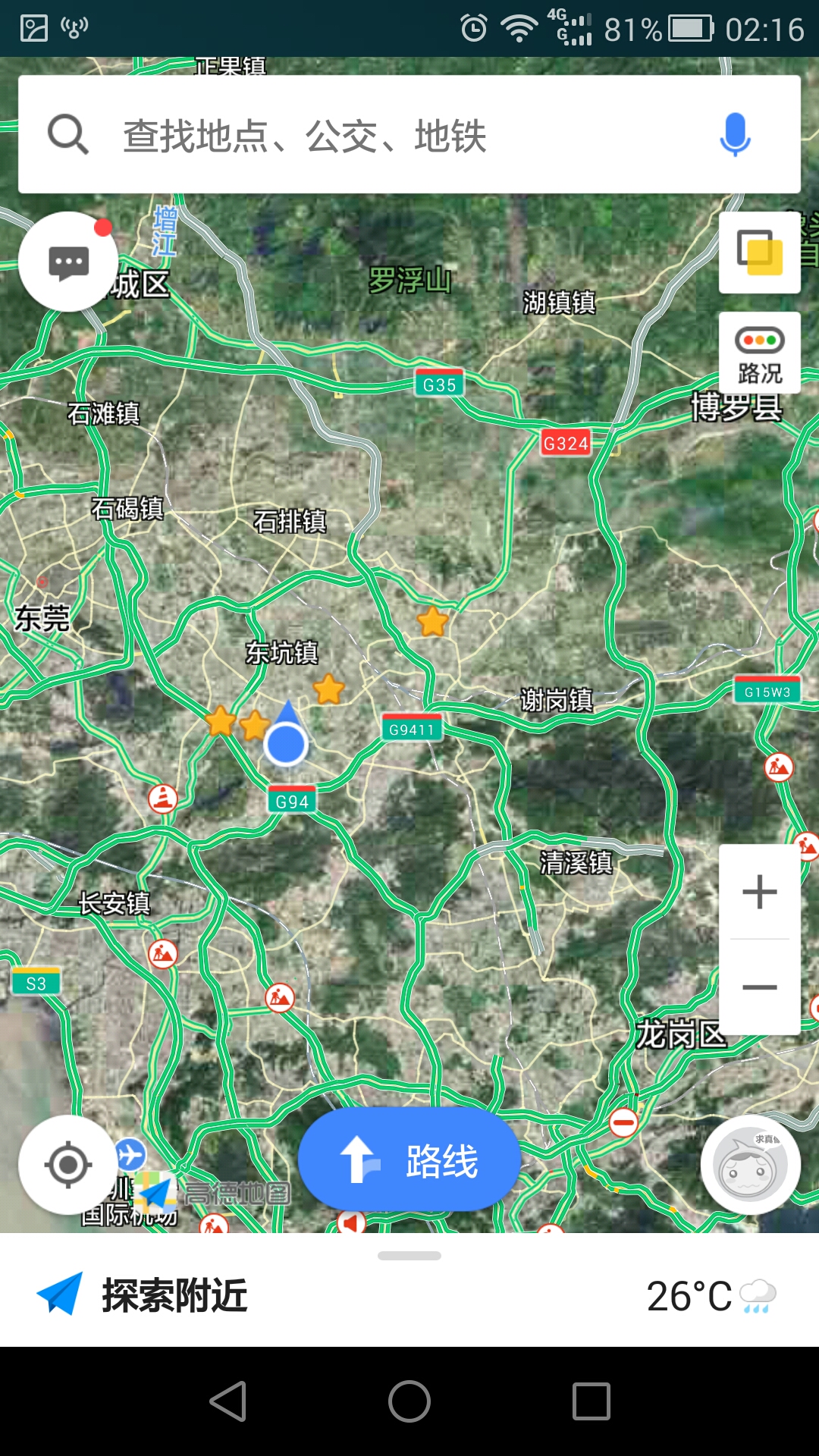Open the search box for places and transit
The height and width of the screenshot is (1456, 819).
click(x=364, y=136)
